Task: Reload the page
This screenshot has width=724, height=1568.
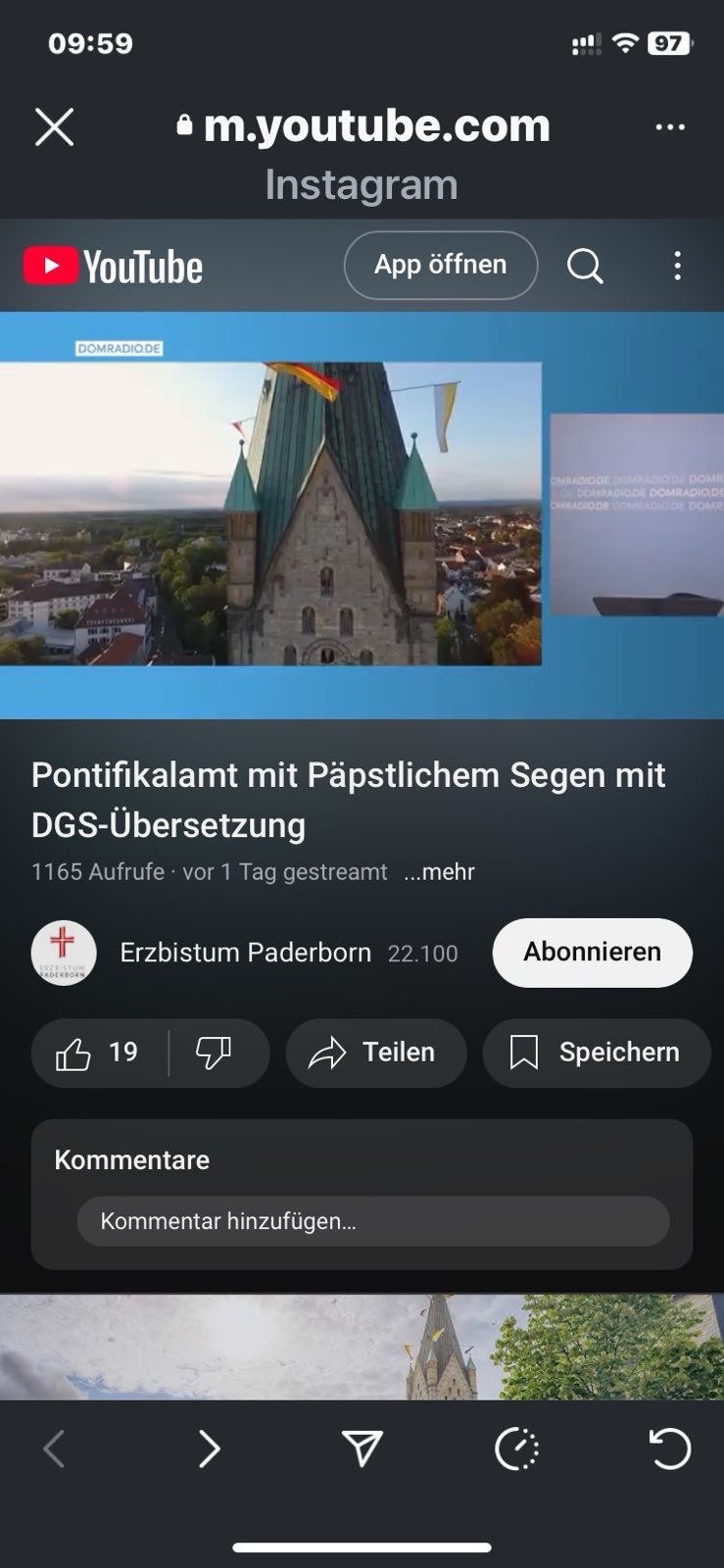Action: [670, 1448]
